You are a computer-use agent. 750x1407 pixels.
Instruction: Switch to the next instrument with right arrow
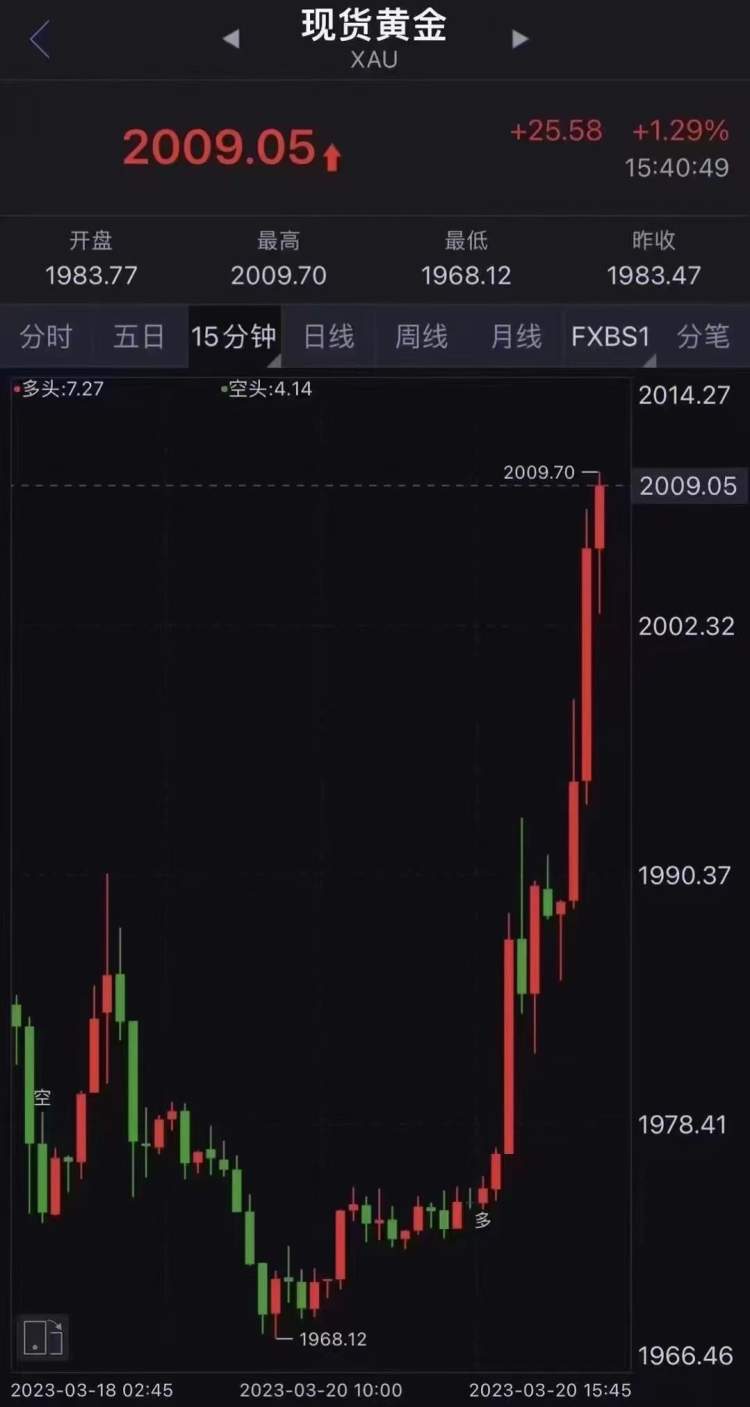[x=519, y=39]
